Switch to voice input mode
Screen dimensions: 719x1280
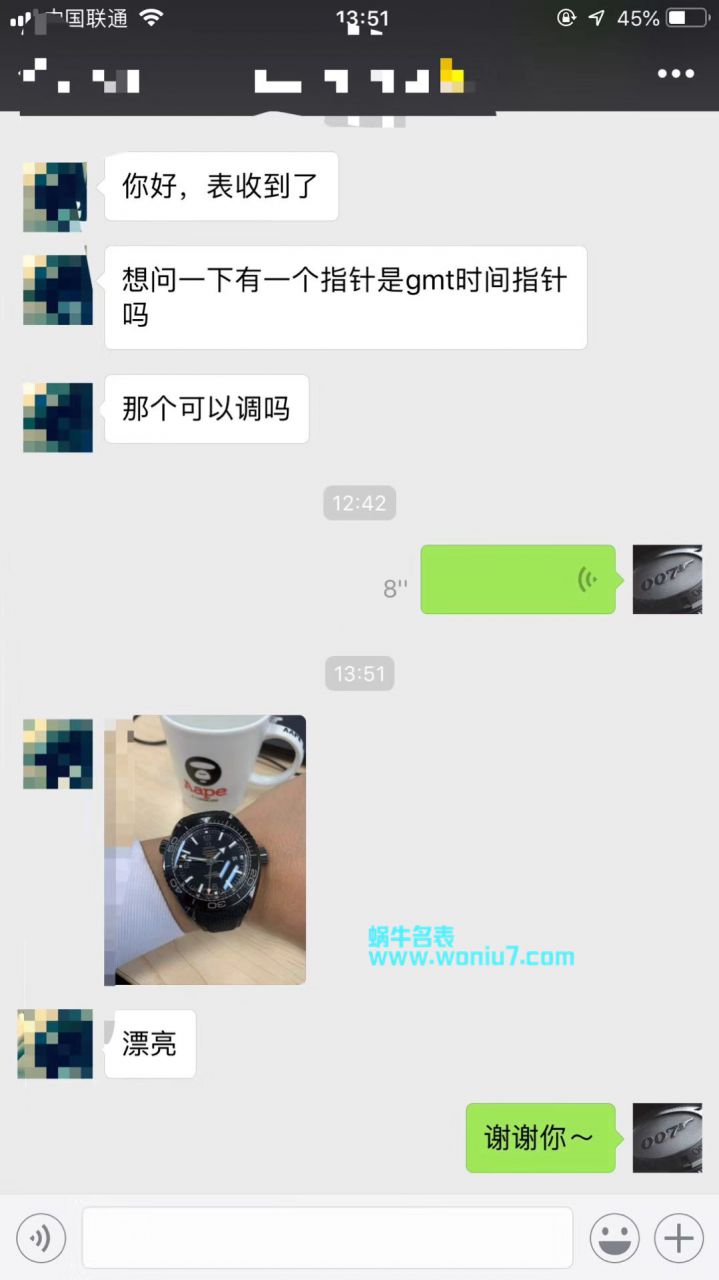tap(41, 1239)
